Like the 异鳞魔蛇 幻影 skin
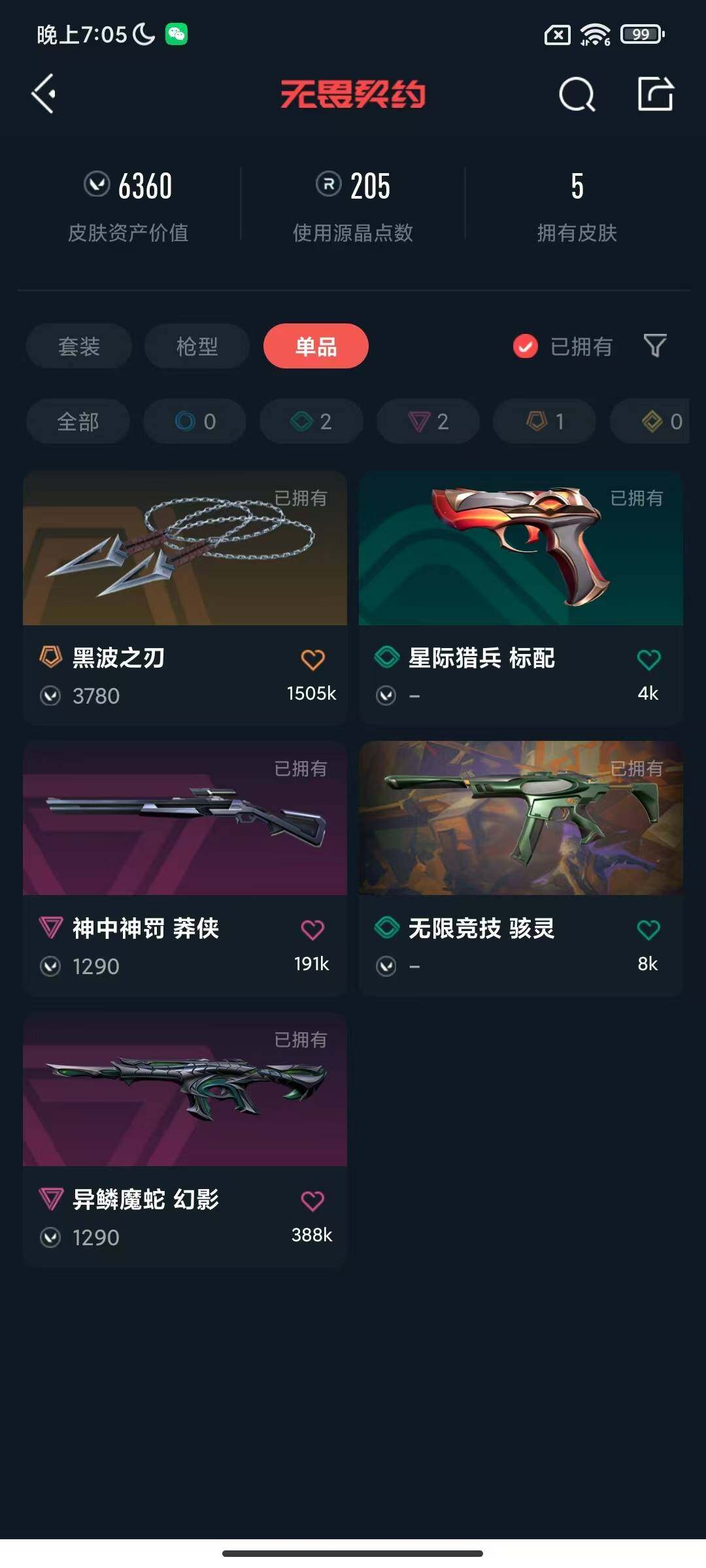Image resolution: width=706 pixels, height=1568 pixels. (312, 1201)
